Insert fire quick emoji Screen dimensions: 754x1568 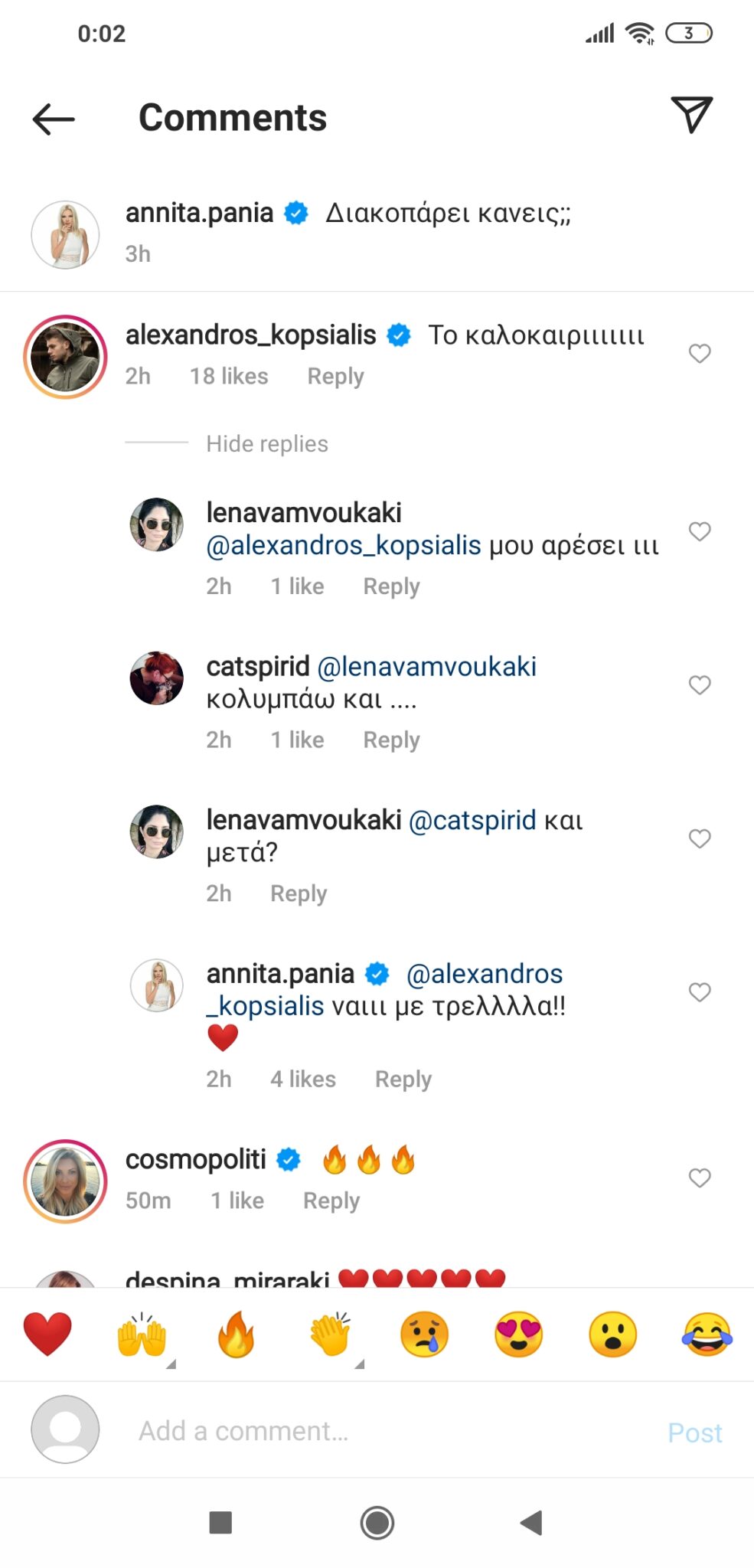click(236, 1334)
